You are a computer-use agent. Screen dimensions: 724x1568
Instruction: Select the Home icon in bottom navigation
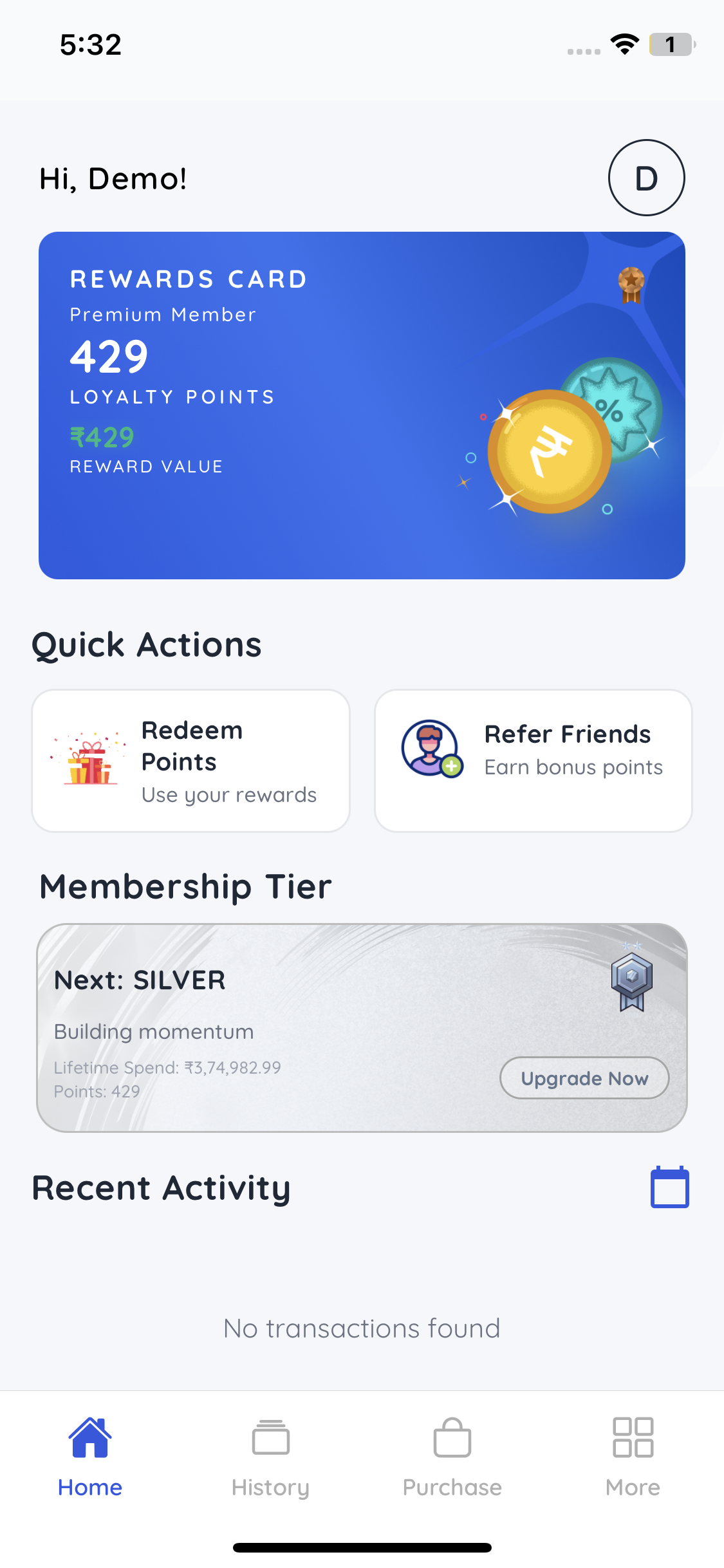click(90, 1437)
